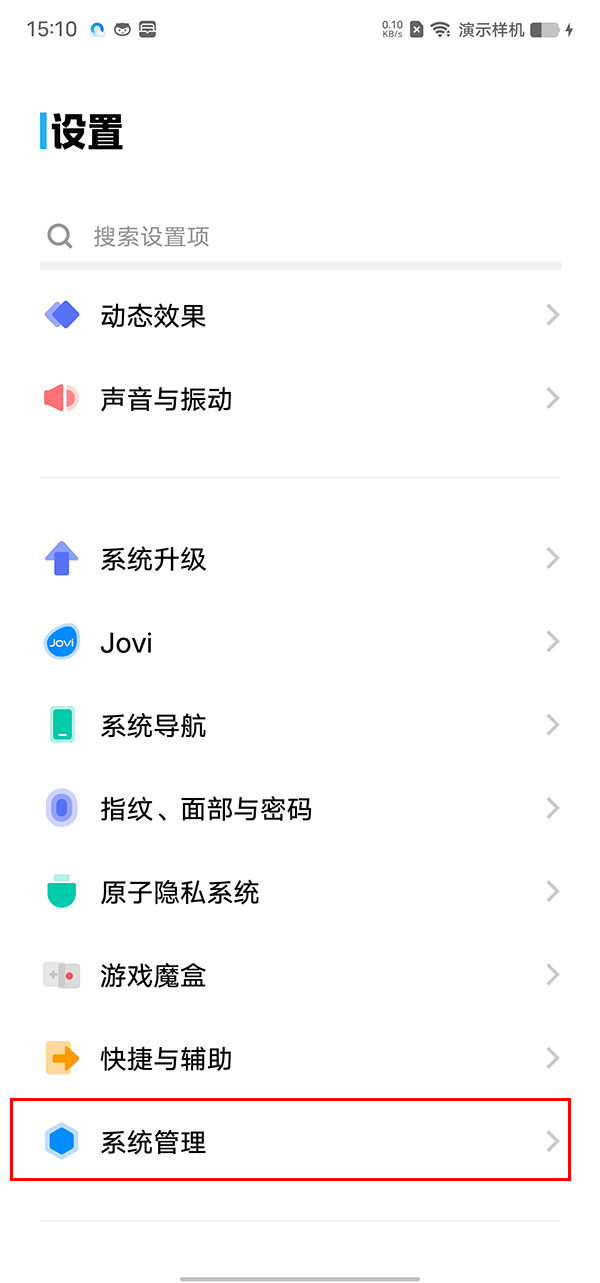Enter 原子隐私系统
600x1283 pixels.
[300, 891]
